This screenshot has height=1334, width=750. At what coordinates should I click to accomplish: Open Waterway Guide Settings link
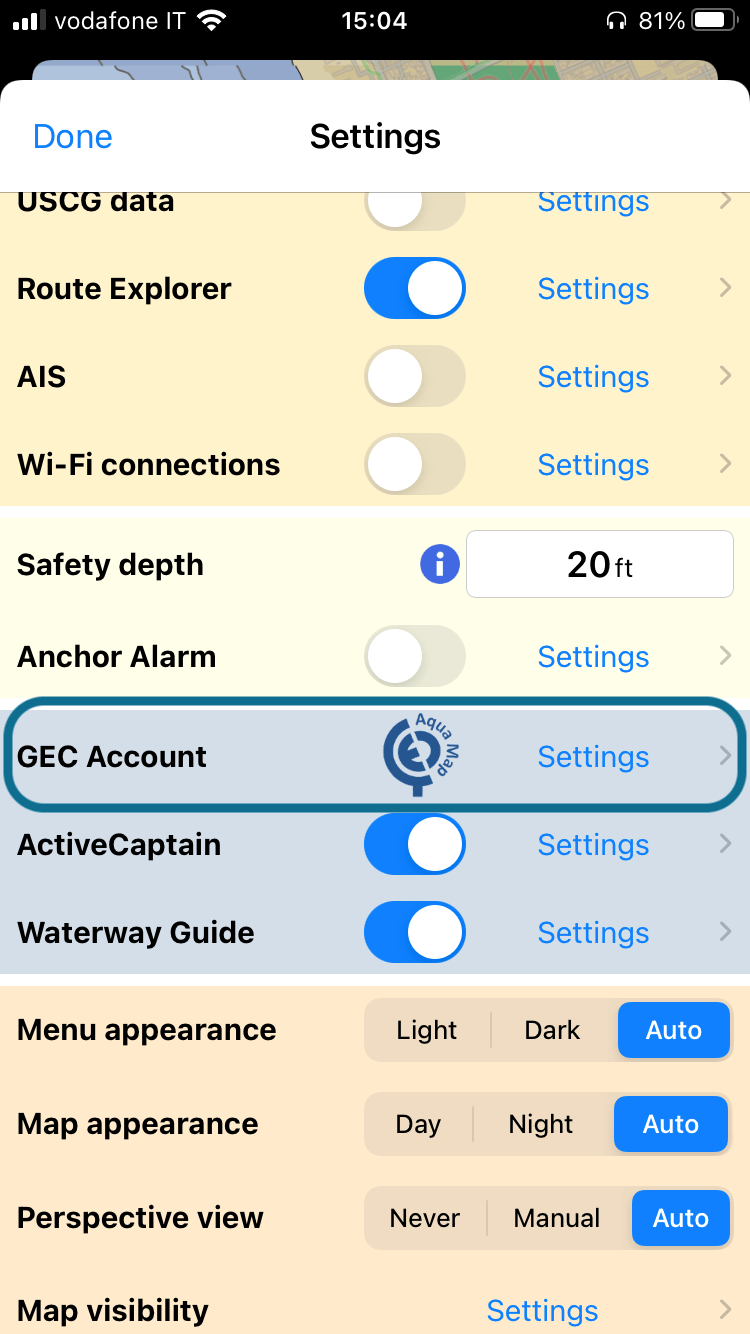tap(594, 933)
